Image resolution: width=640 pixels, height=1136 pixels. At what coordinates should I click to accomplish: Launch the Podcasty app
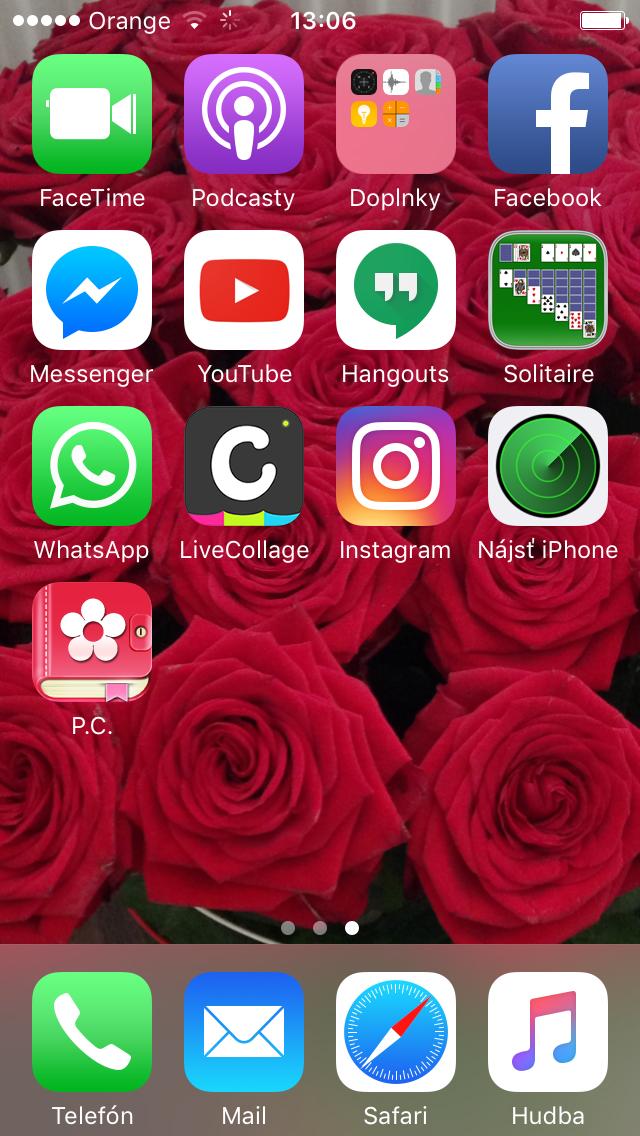244,114
